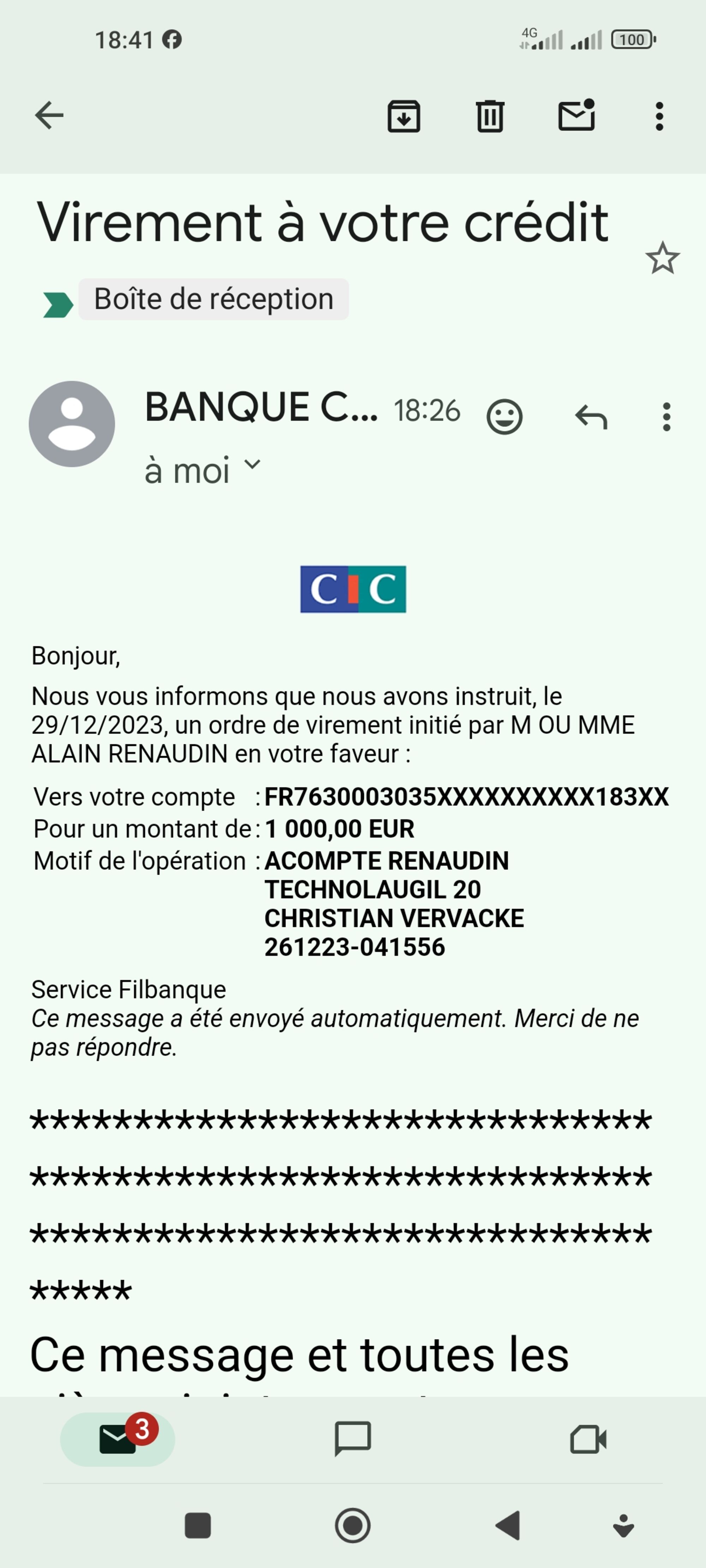Go back to the inbox list
Viewport: 706px width, 1568px height.
tap(49, 115)
